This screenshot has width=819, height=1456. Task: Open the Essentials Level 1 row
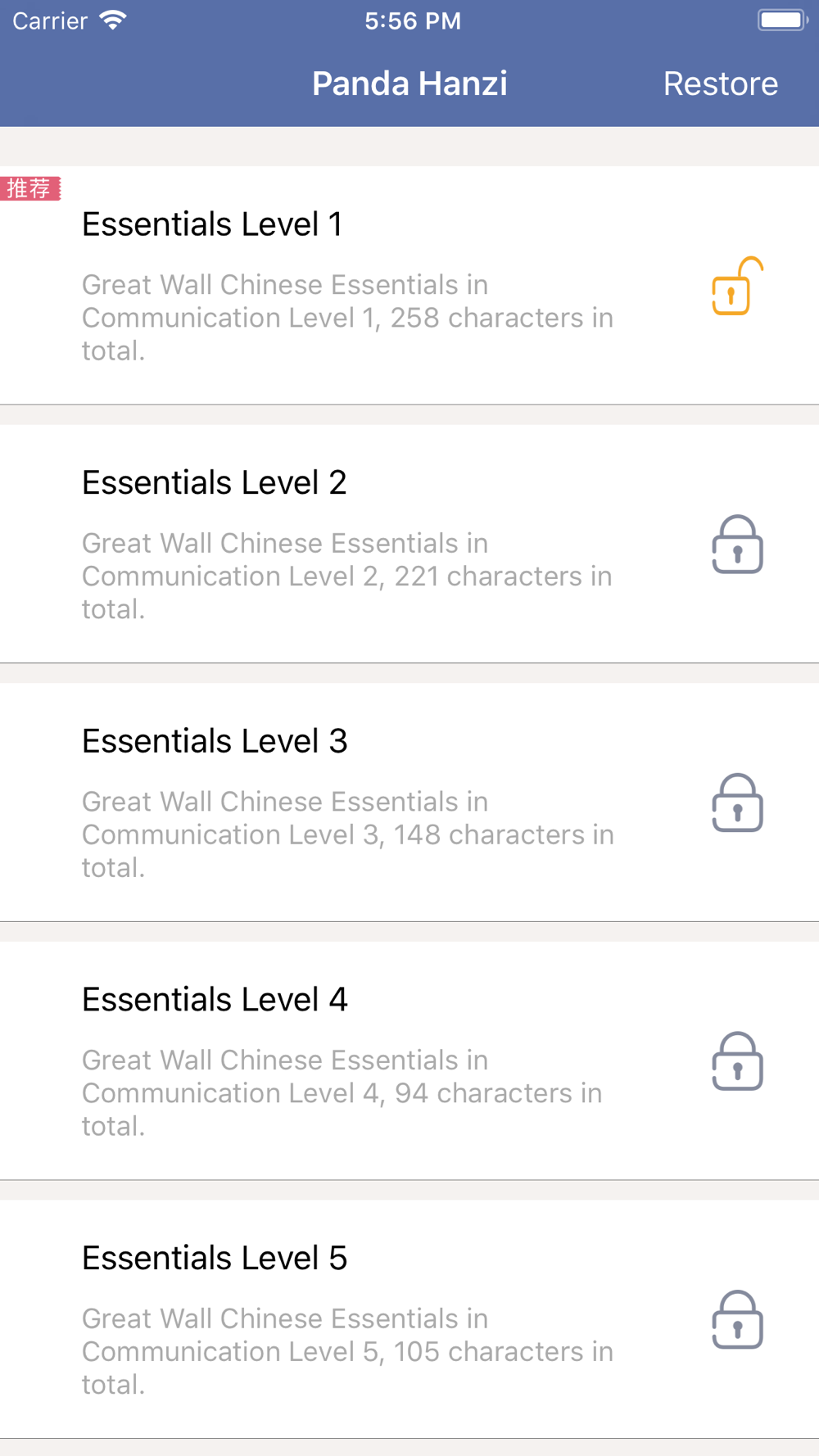pos(409,285)
